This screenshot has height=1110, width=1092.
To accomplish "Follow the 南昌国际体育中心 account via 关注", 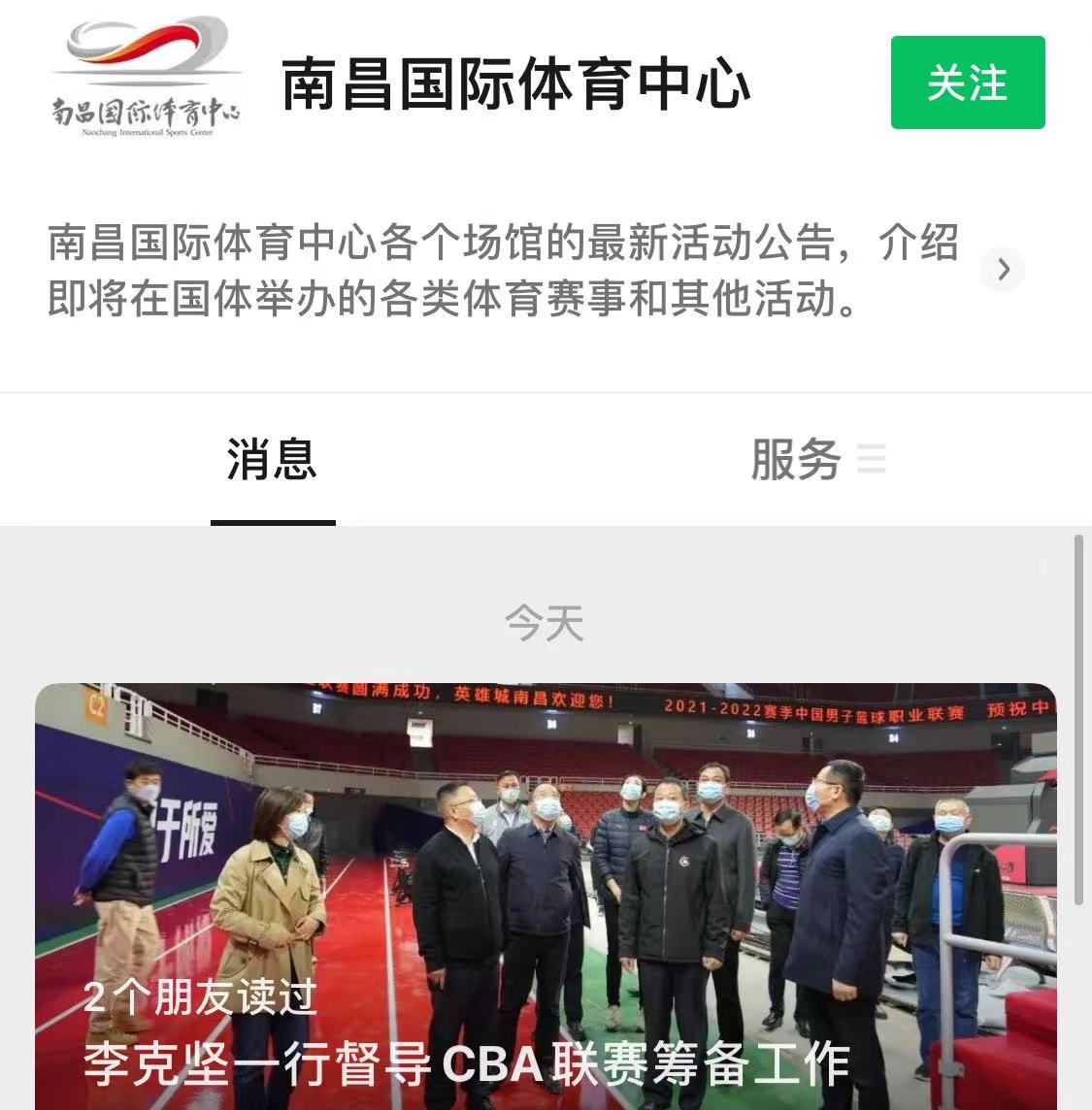I will coord(967,82).
